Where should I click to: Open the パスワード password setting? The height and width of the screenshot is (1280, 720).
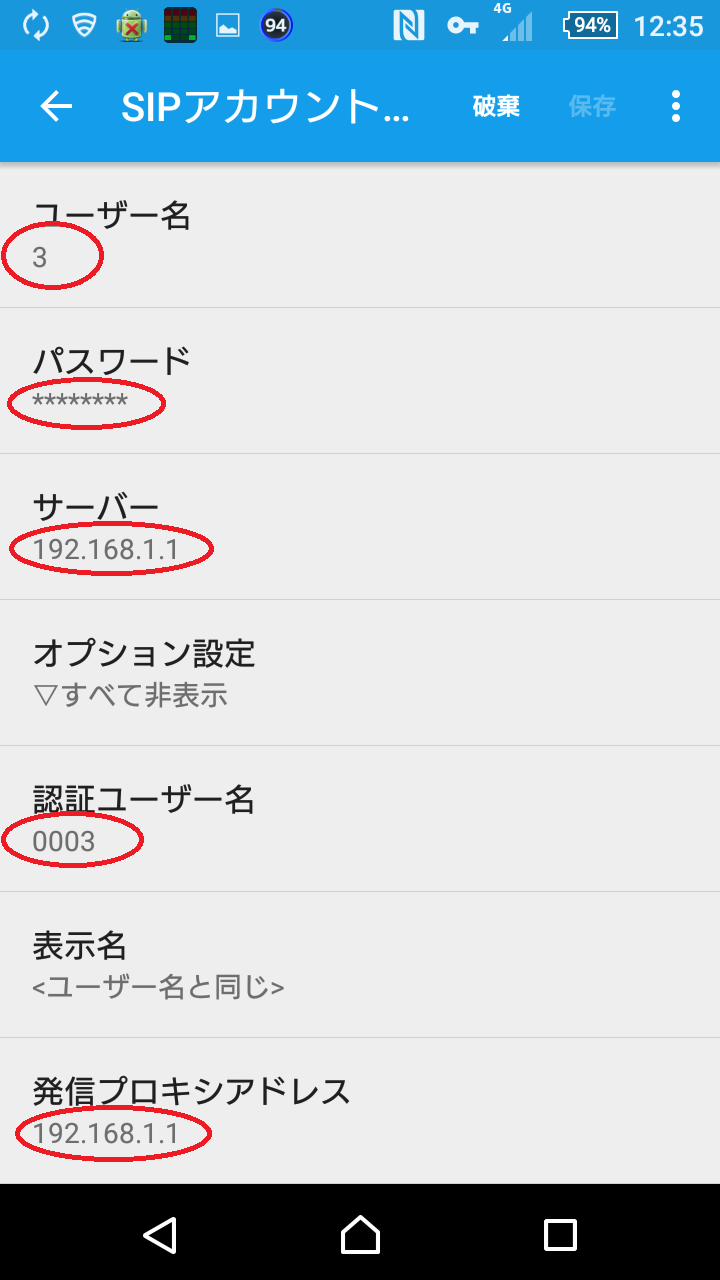[360, 381]
